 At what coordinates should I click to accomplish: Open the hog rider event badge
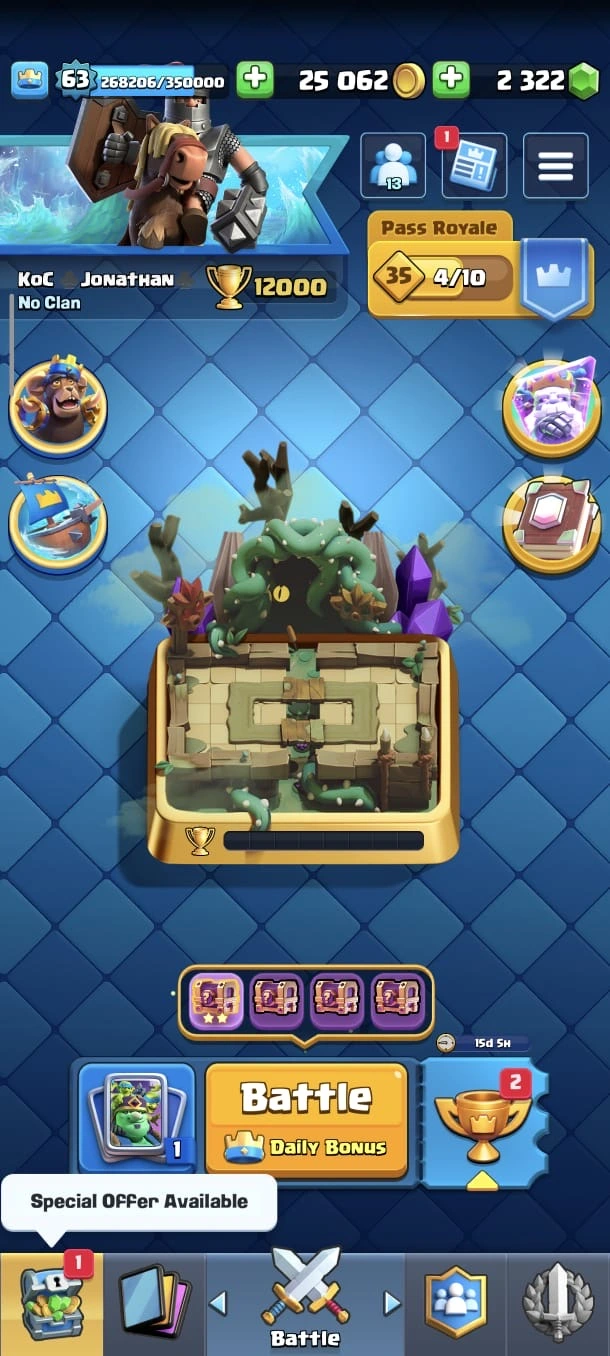coord(57,406)
